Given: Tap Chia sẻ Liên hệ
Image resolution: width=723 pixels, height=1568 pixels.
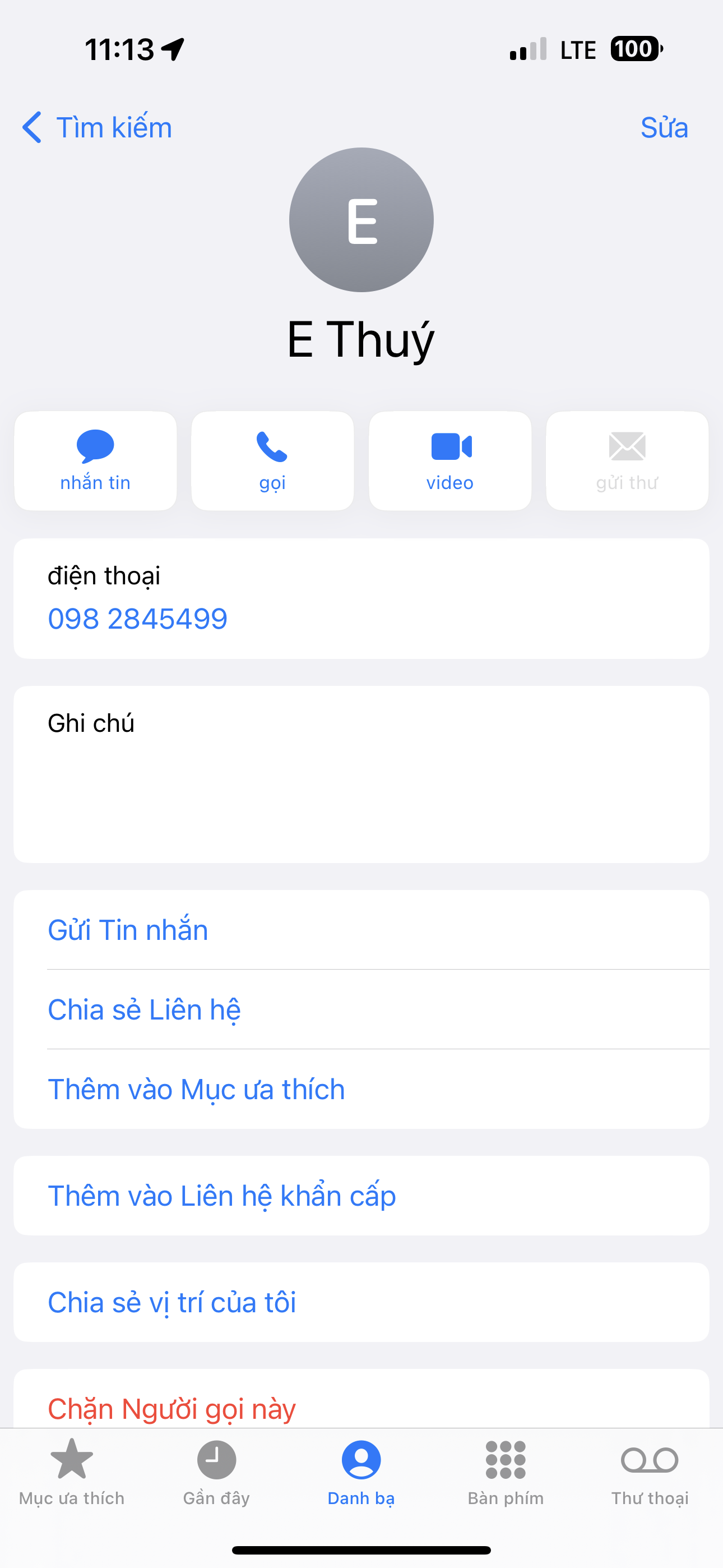Looking at the screenshot, I should (144, 1010).
